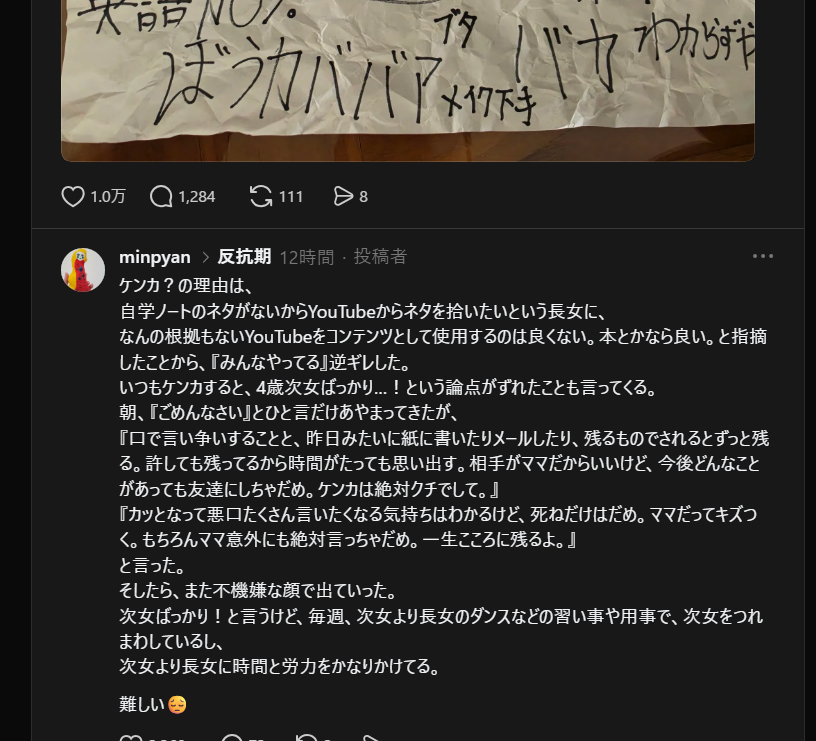This screenshot has height=741, width=816.
Task: Open the overflow menu on minpyan's reply
Action: click(x=763, y=256)
